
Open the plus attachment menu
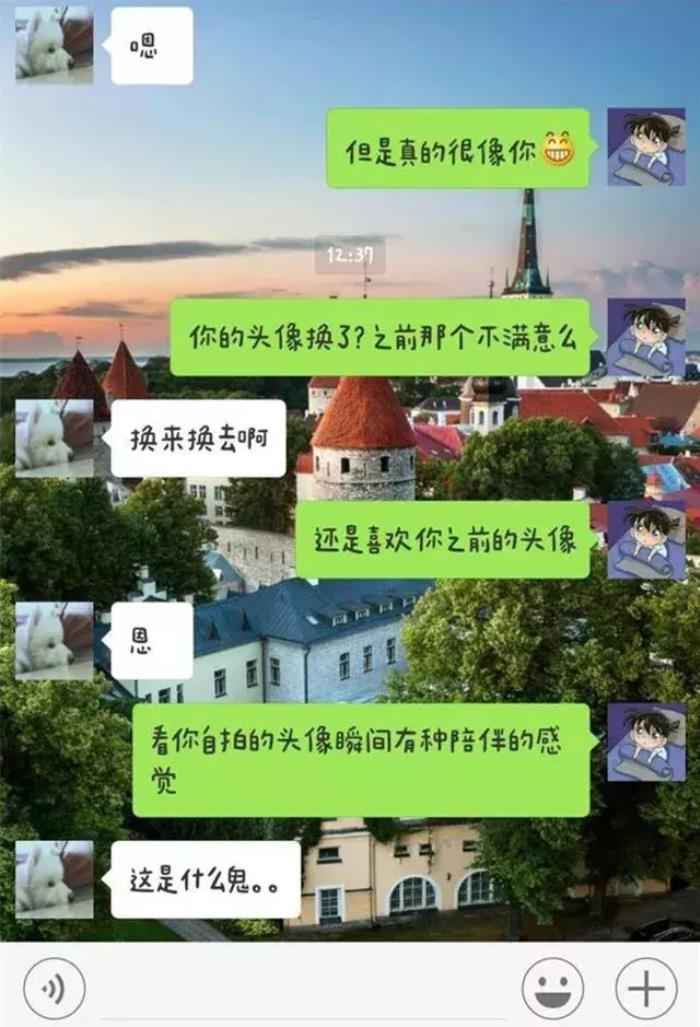645,988
